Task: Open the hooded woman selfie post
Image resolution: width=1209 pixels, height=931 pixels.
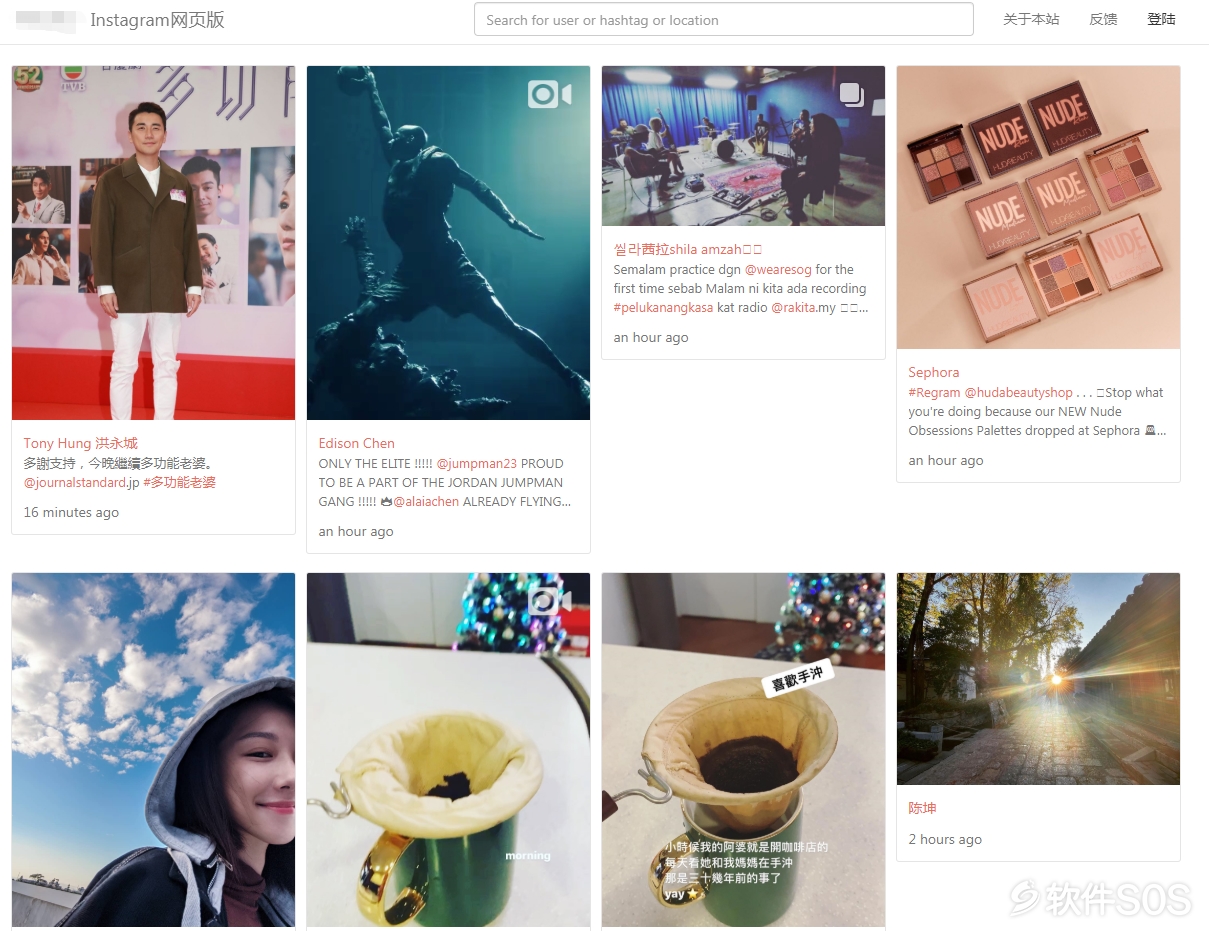Action: point(153,750)
